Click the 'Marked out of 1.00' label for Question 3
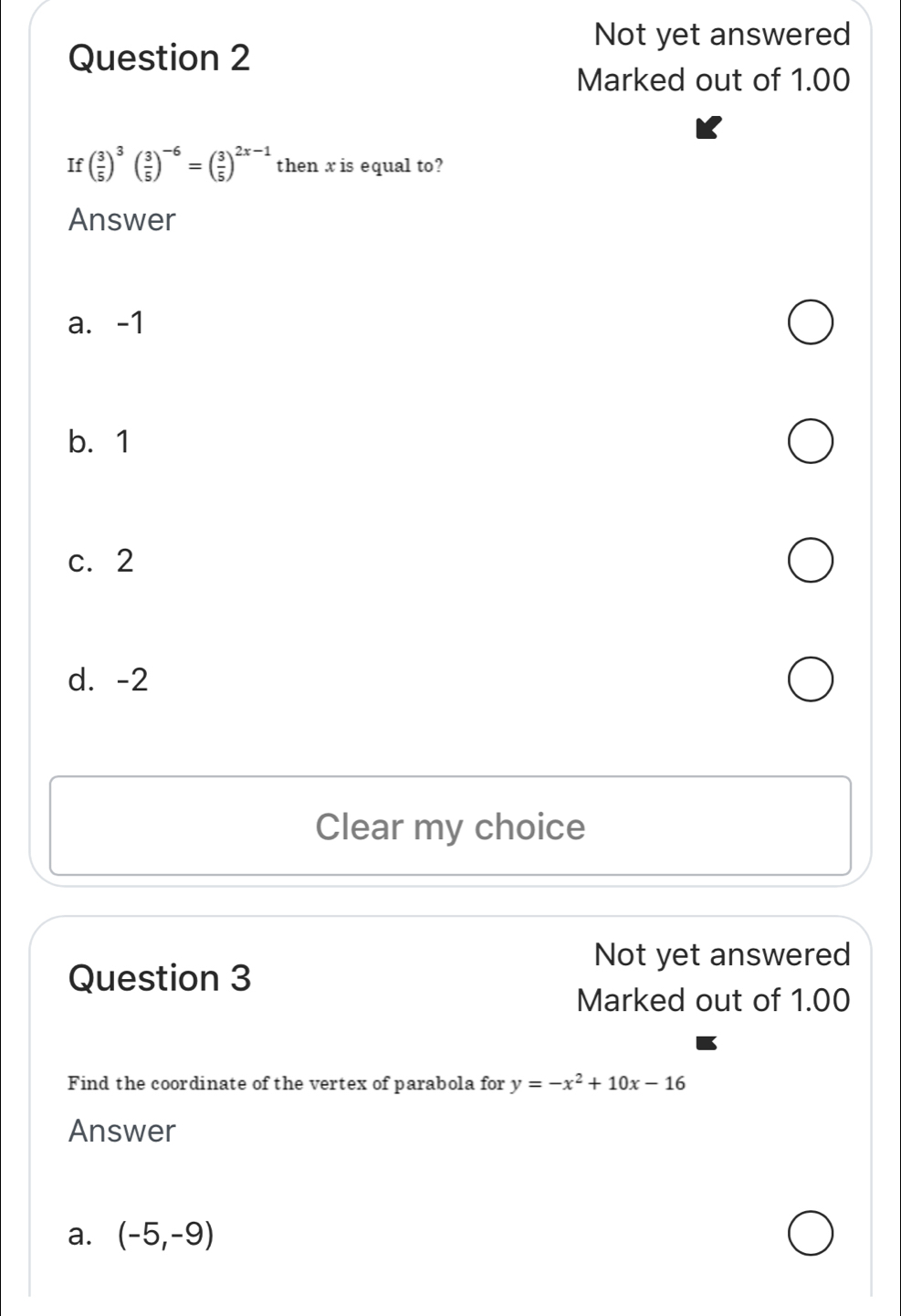Image resolution: width=901 pixels, height=1316 pixels. (x=713, y=1000)
